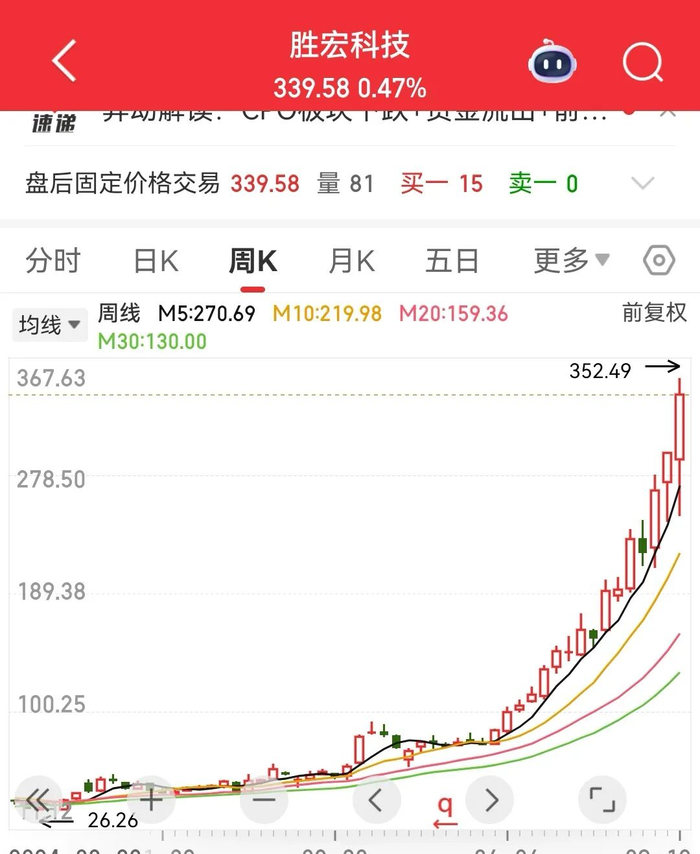Switch to the 月K tab
This screenshot has height=854, width=700.
(351, 261)
